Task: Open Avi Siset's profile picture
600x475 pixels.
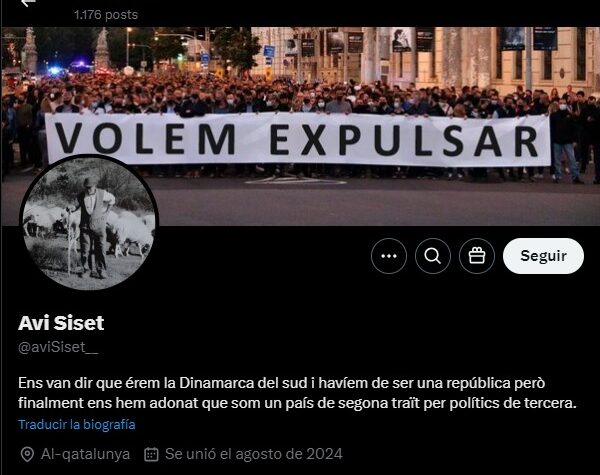Action: click(89, 223)
